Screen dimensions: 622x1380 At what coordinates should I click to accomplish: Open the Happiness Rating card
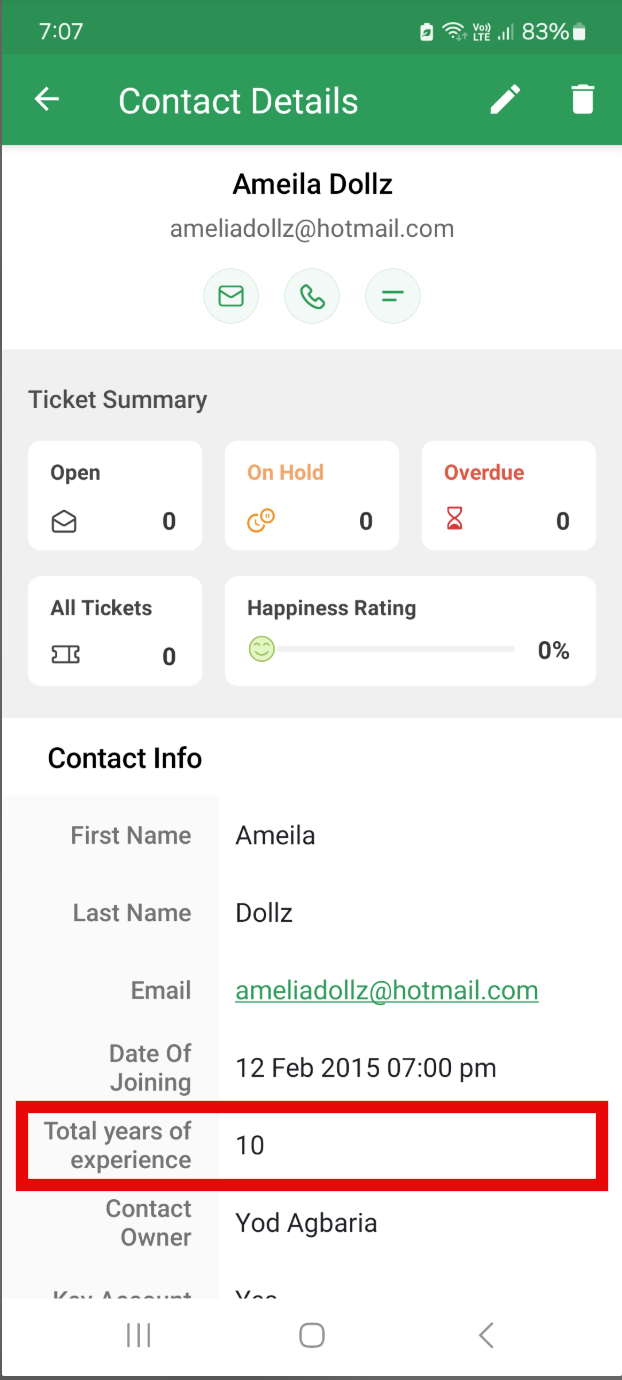[x=410, y=631]
